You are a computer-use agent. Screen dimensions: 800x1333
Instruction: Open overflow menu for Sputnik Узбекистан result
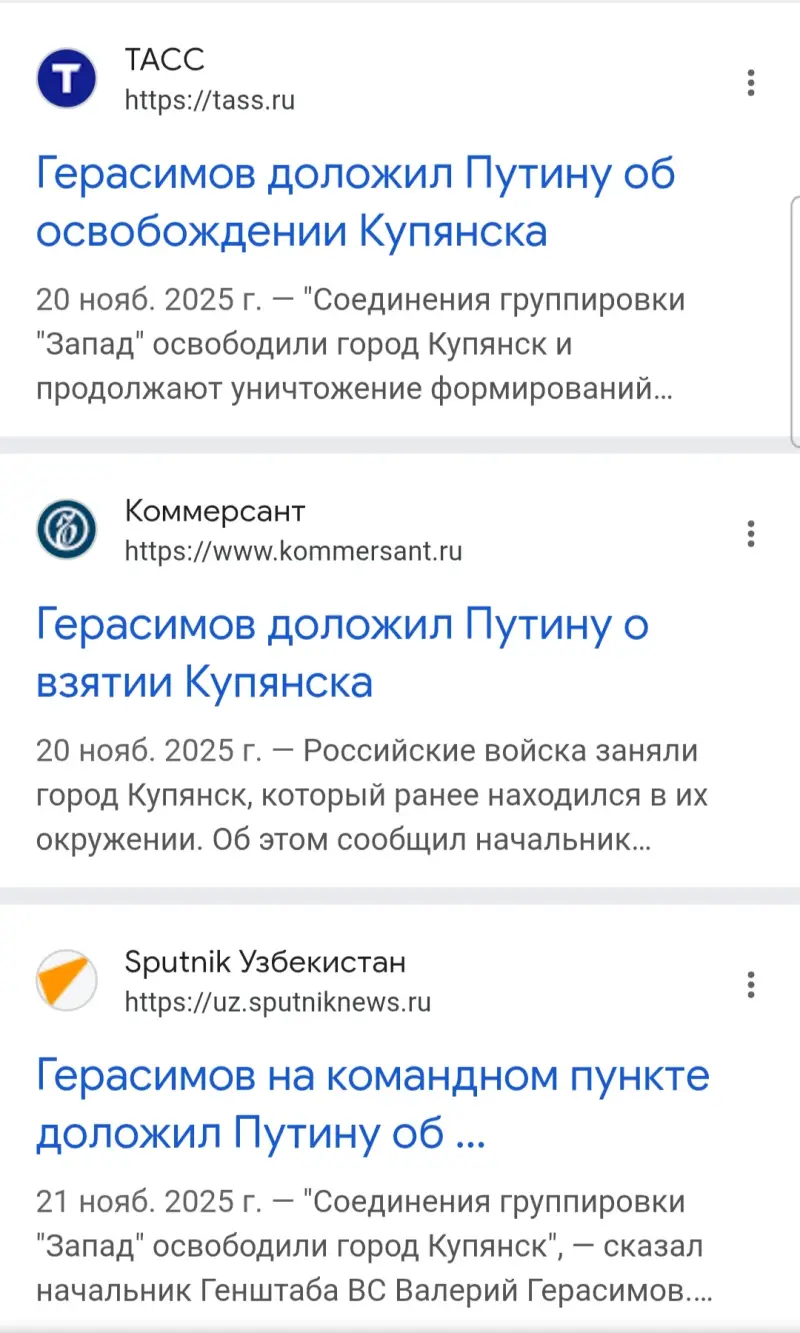pos(750,984)
